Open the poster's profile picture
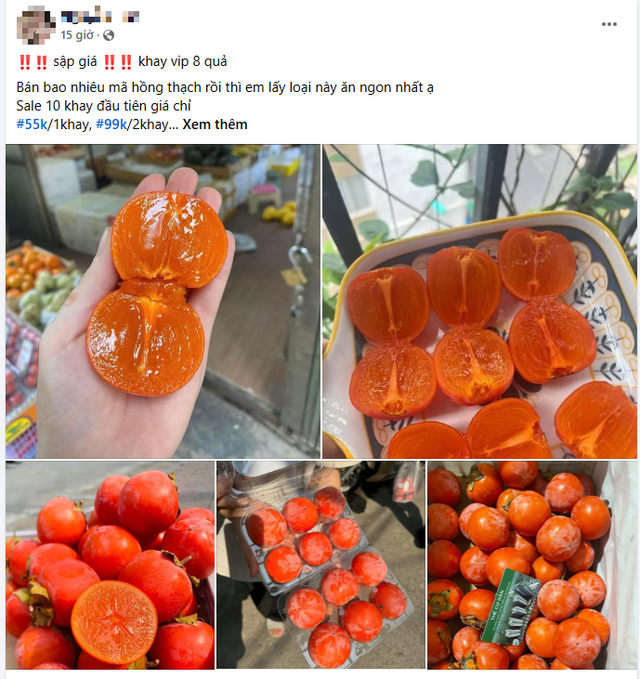Screen dimensions: 640x679 [x=35, y=24]
